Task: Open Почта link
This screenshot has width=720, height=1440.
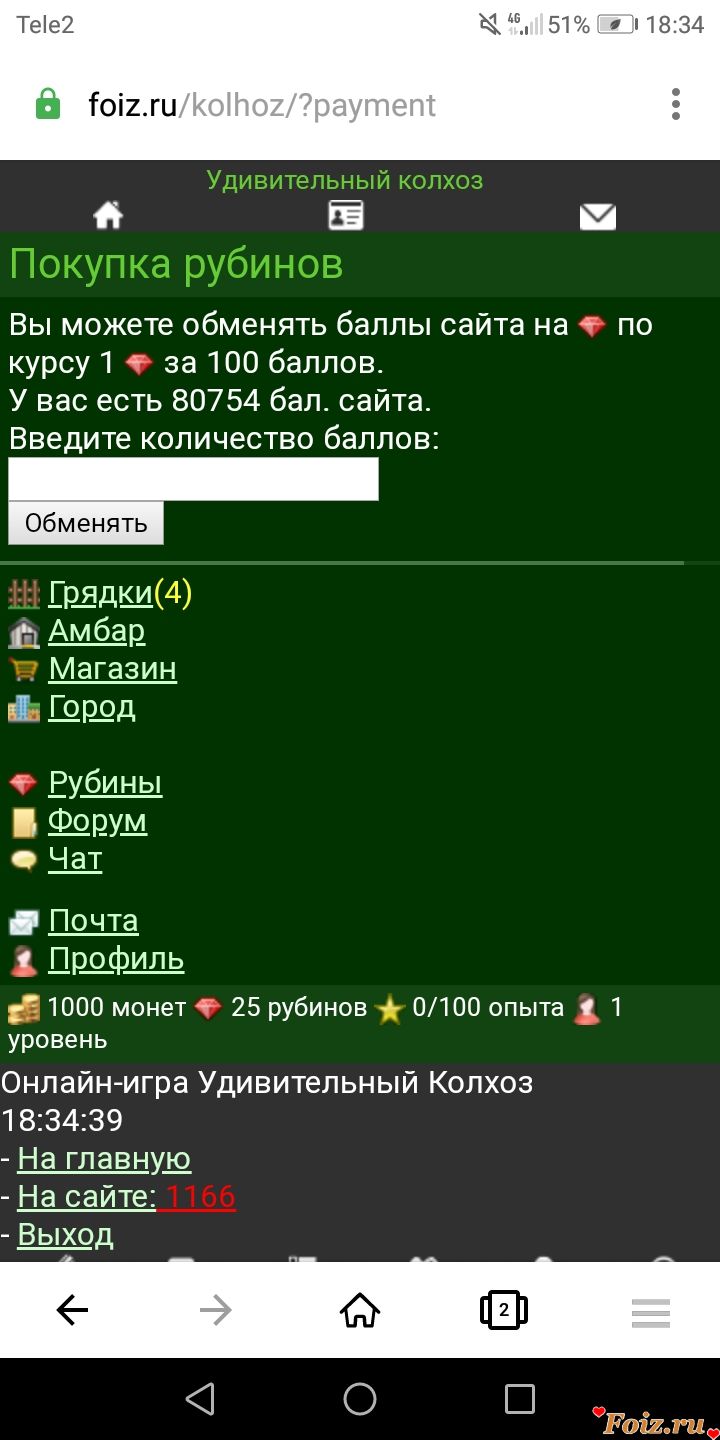Action: click(x=93, y=920)
